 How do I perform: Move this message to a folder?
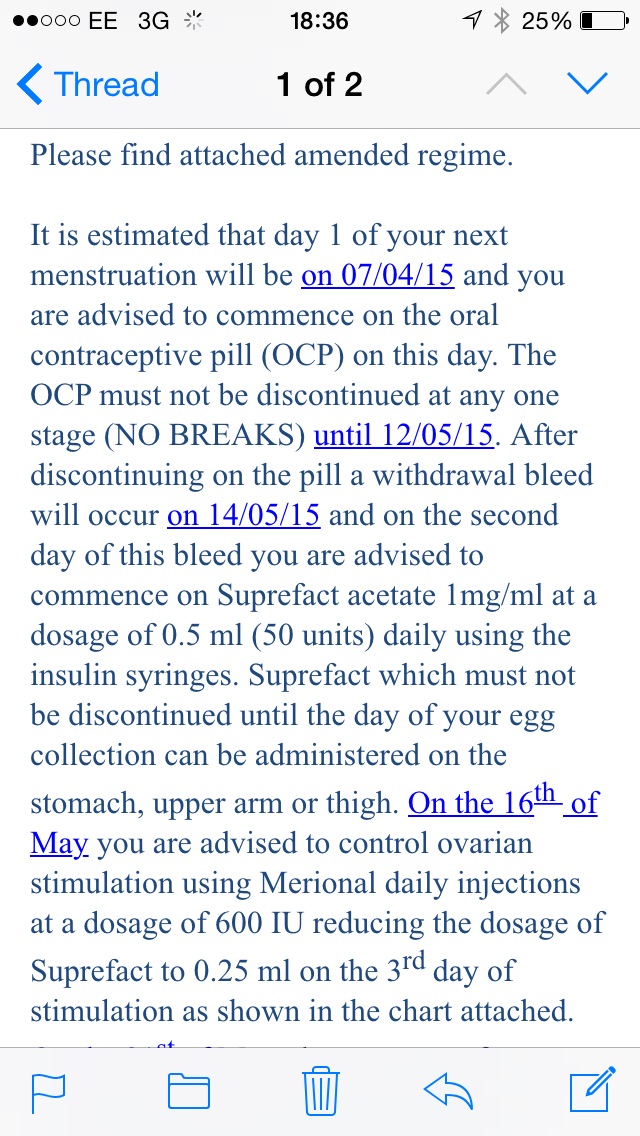point(188,1090)
